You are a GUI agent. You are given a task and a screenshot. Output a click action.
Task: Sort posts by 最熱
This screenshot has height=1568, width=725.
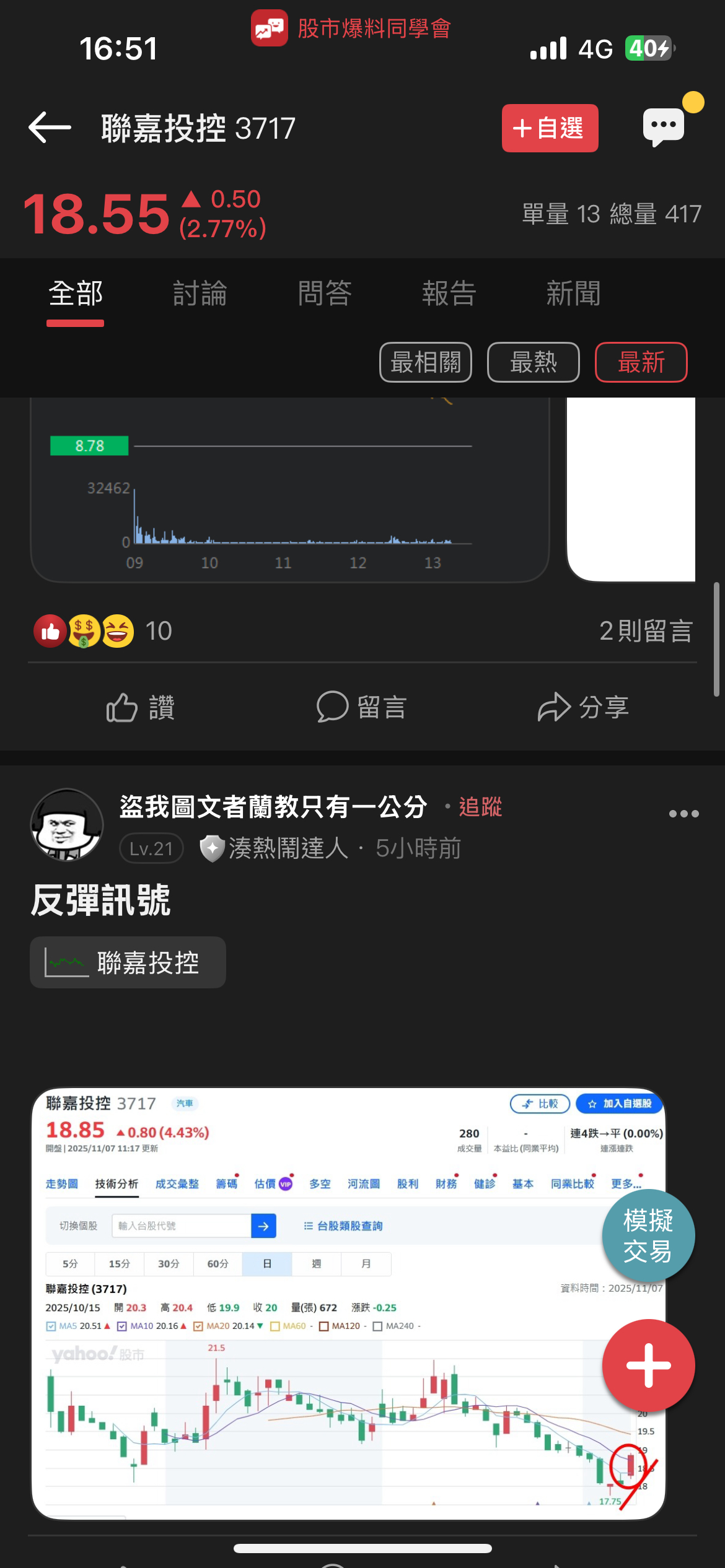(534, 362)
